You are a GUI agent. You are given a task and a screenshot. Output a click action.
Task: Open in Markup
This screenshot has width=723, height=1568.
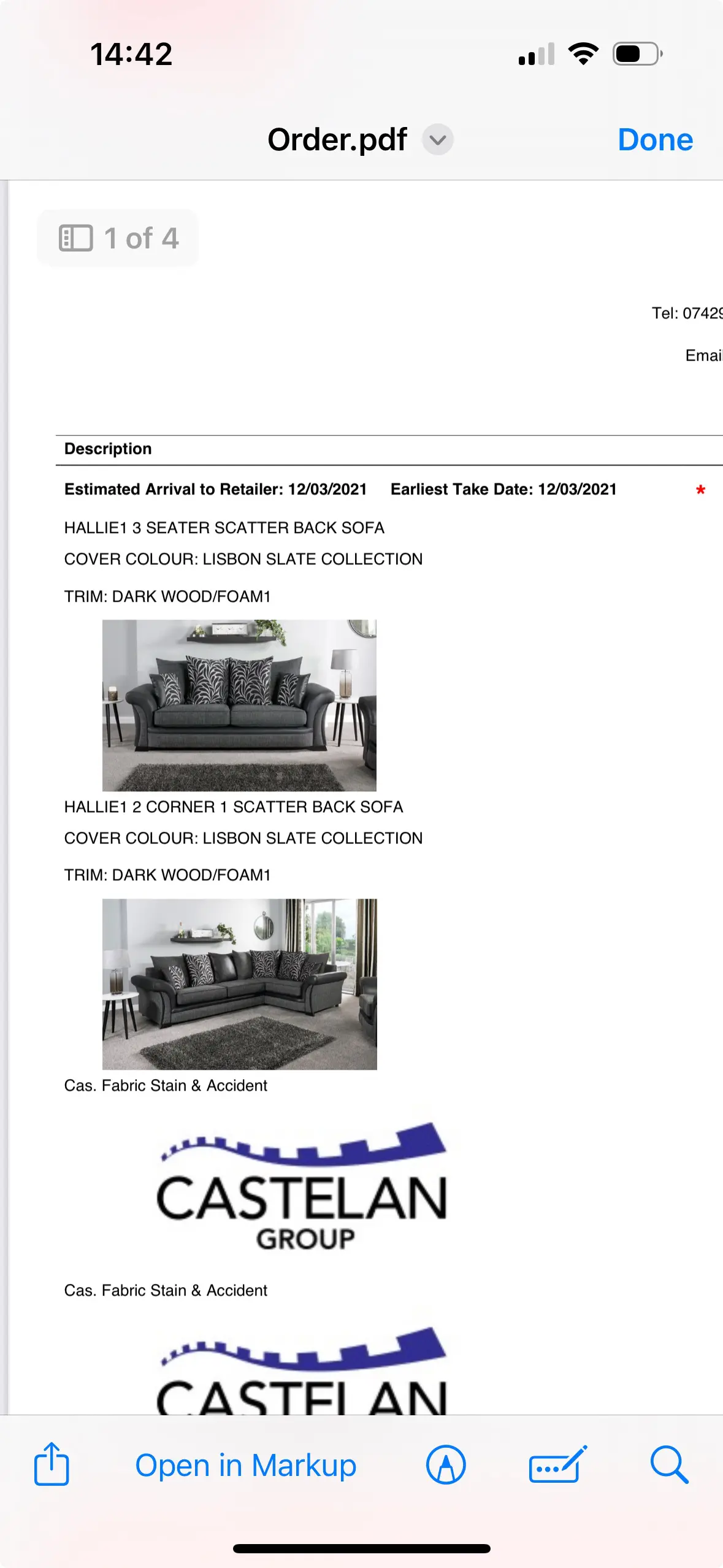coord(245,1466)
